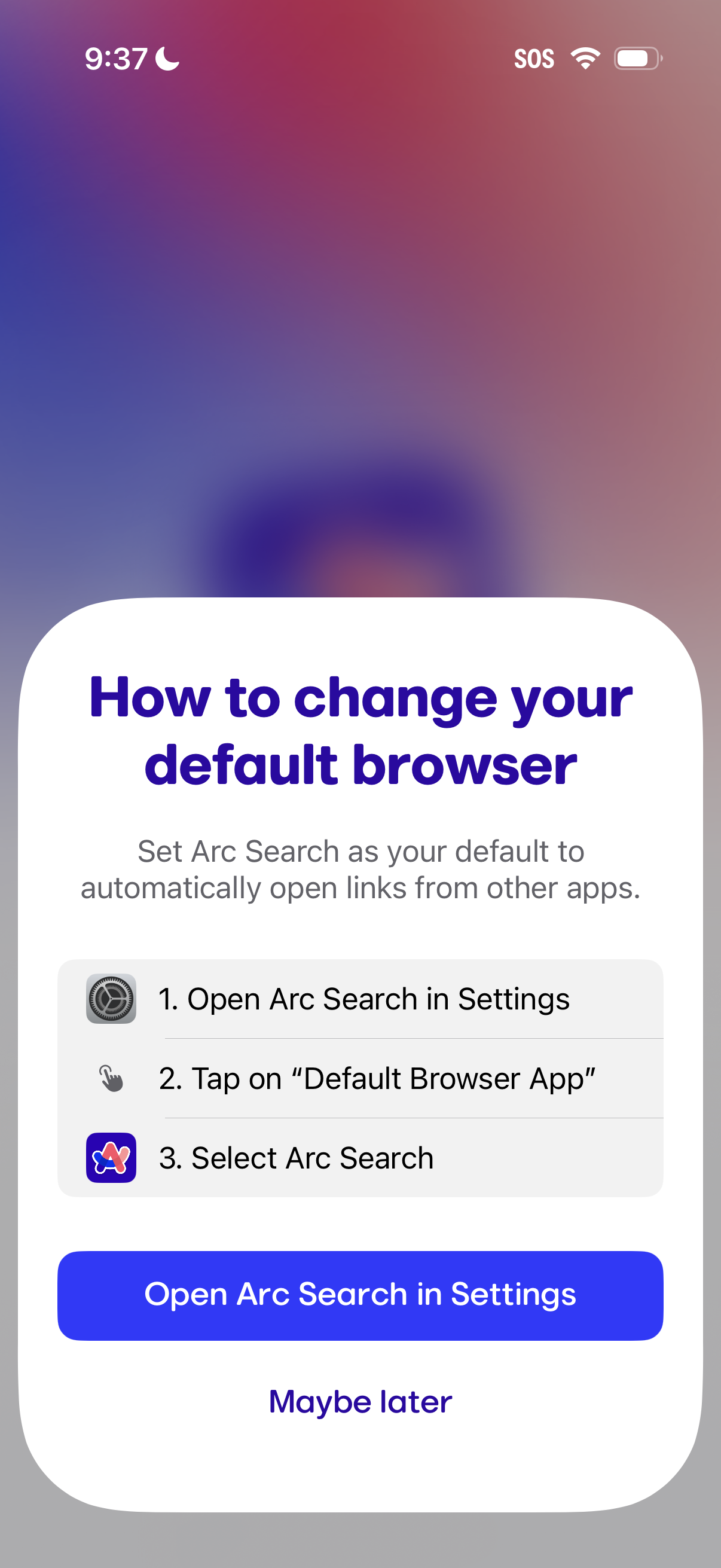This screenshot has height=1568, width=721.
Task: Select step two, Tap on Default Browser App
Action: (378, 1078)
